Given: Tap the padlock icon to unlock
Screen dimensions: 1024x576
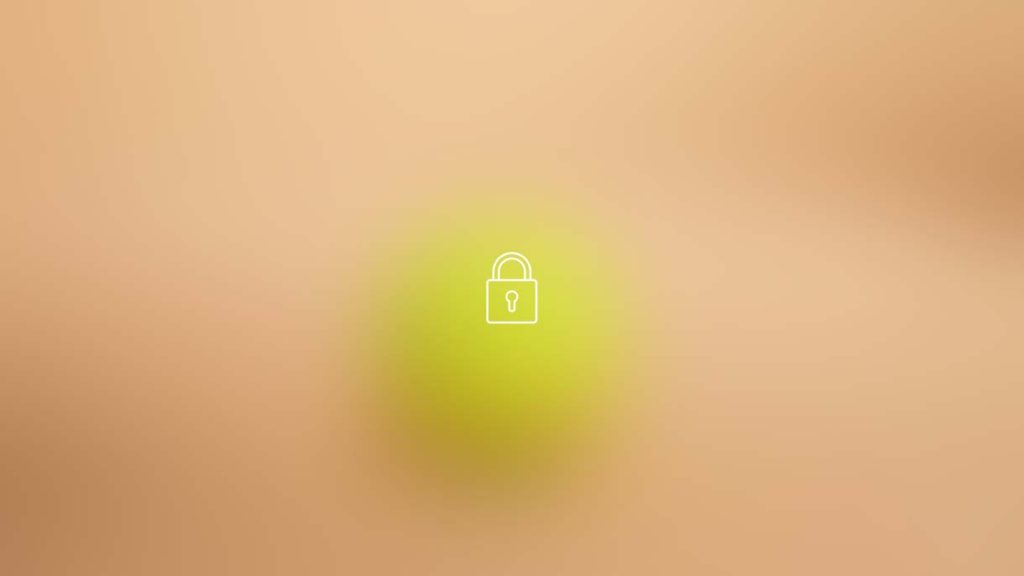Looking at the screenshot, I should coord(511,289).
